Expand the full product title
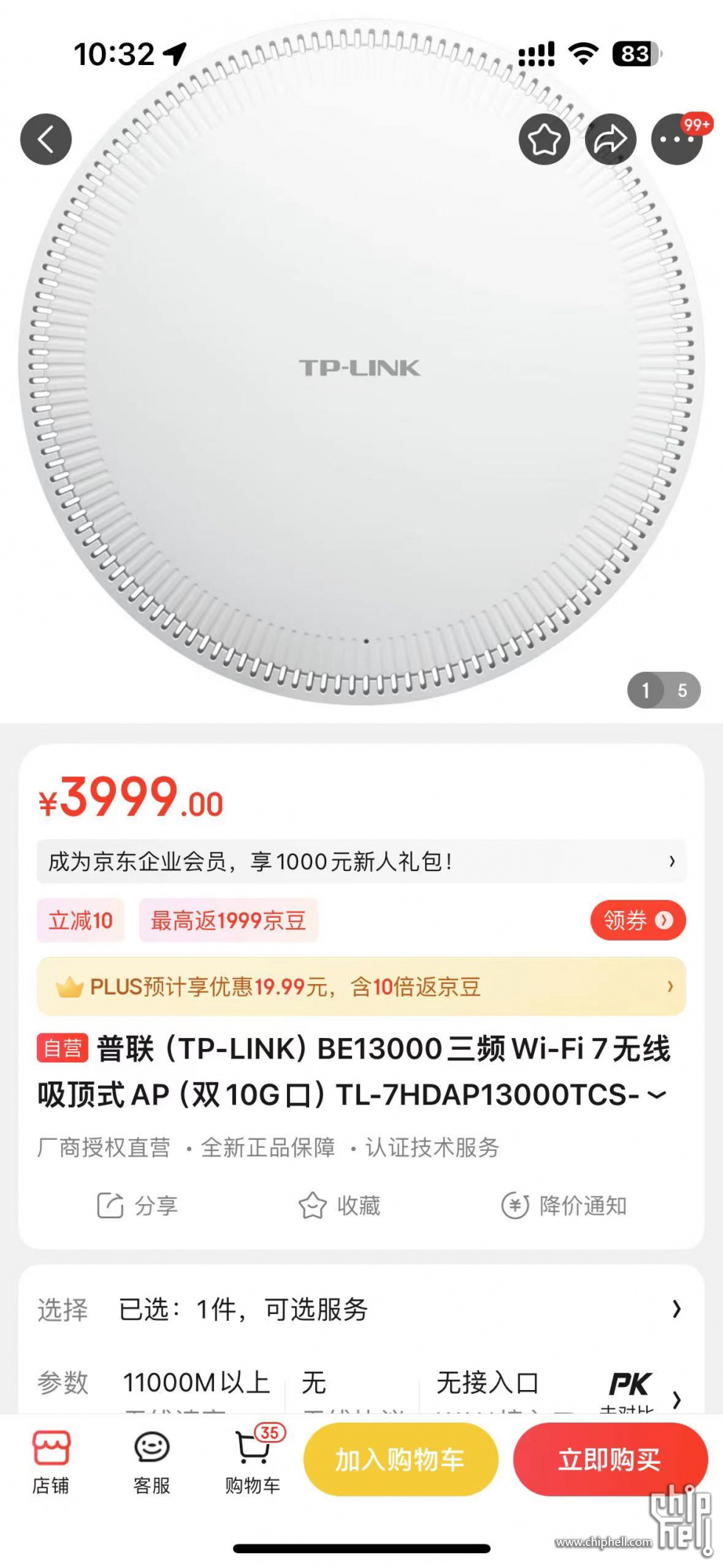This screenshot has height=1568, width=723. pos(657,1095)
